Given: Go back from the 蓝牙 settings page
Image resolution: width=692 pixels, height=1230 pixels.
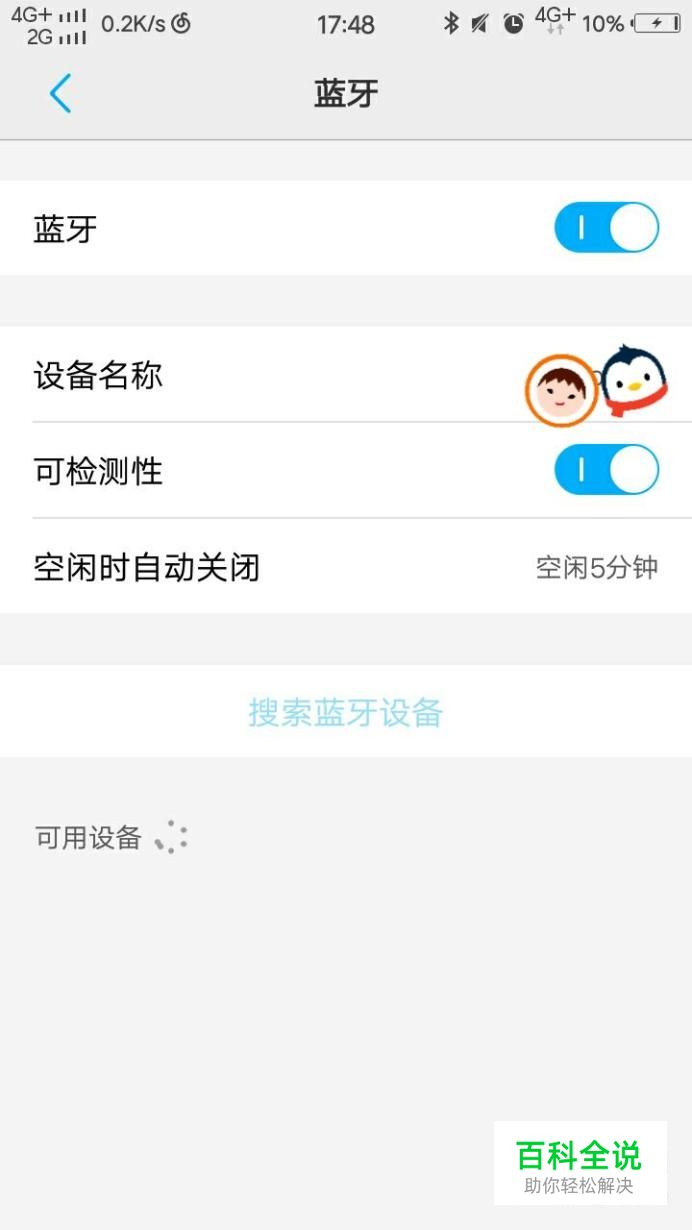Looking at the screenshot, I should (60, 94).
